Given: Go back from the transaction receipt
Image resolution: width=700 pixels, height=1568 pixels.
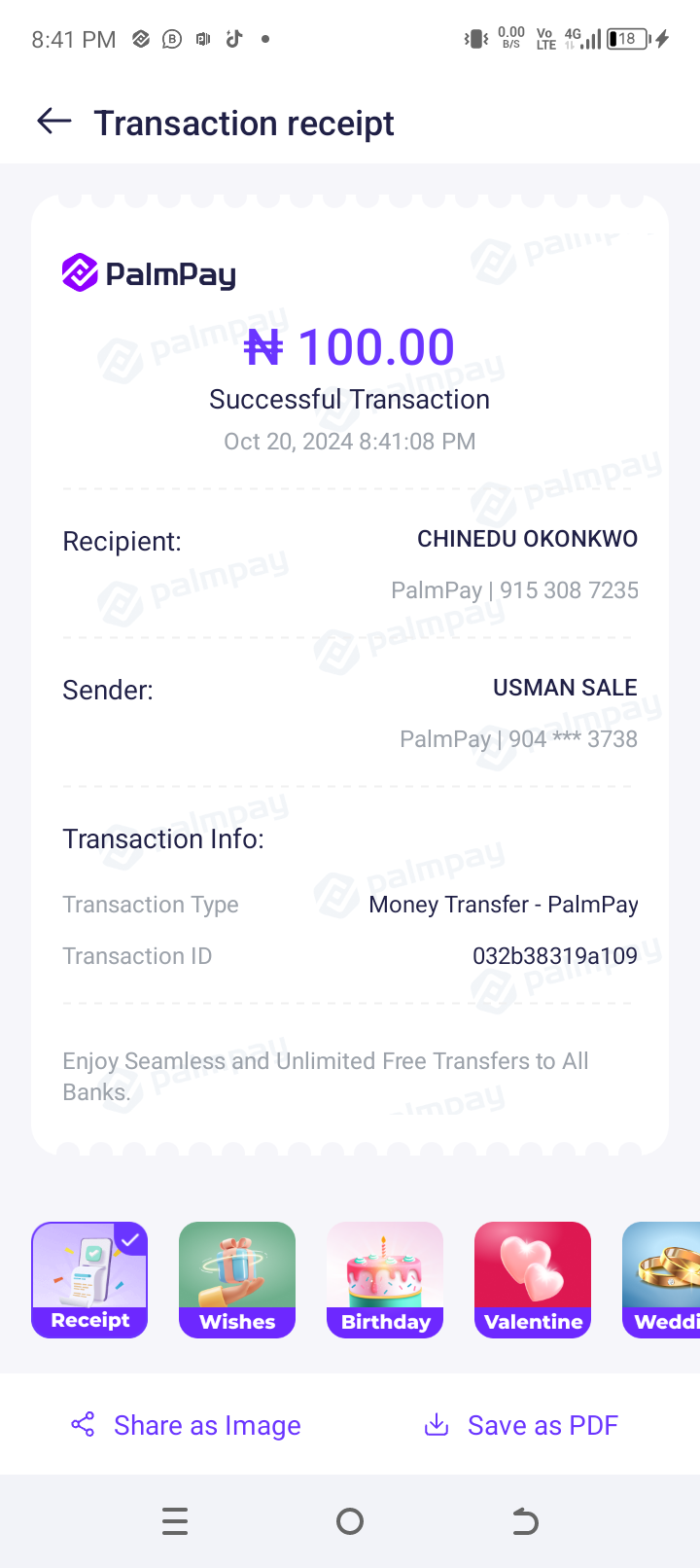Looking at the screenshot, I should [54, 122].
